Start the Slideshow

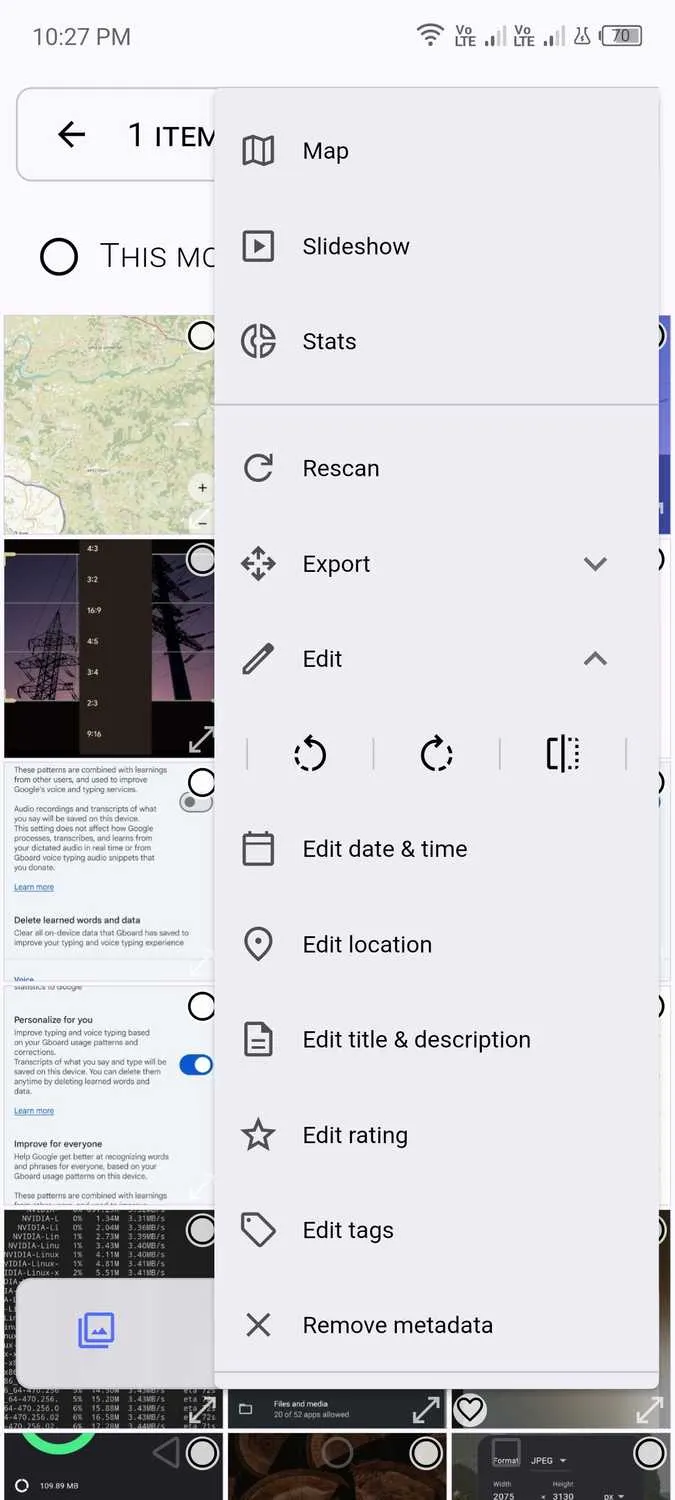436,246
